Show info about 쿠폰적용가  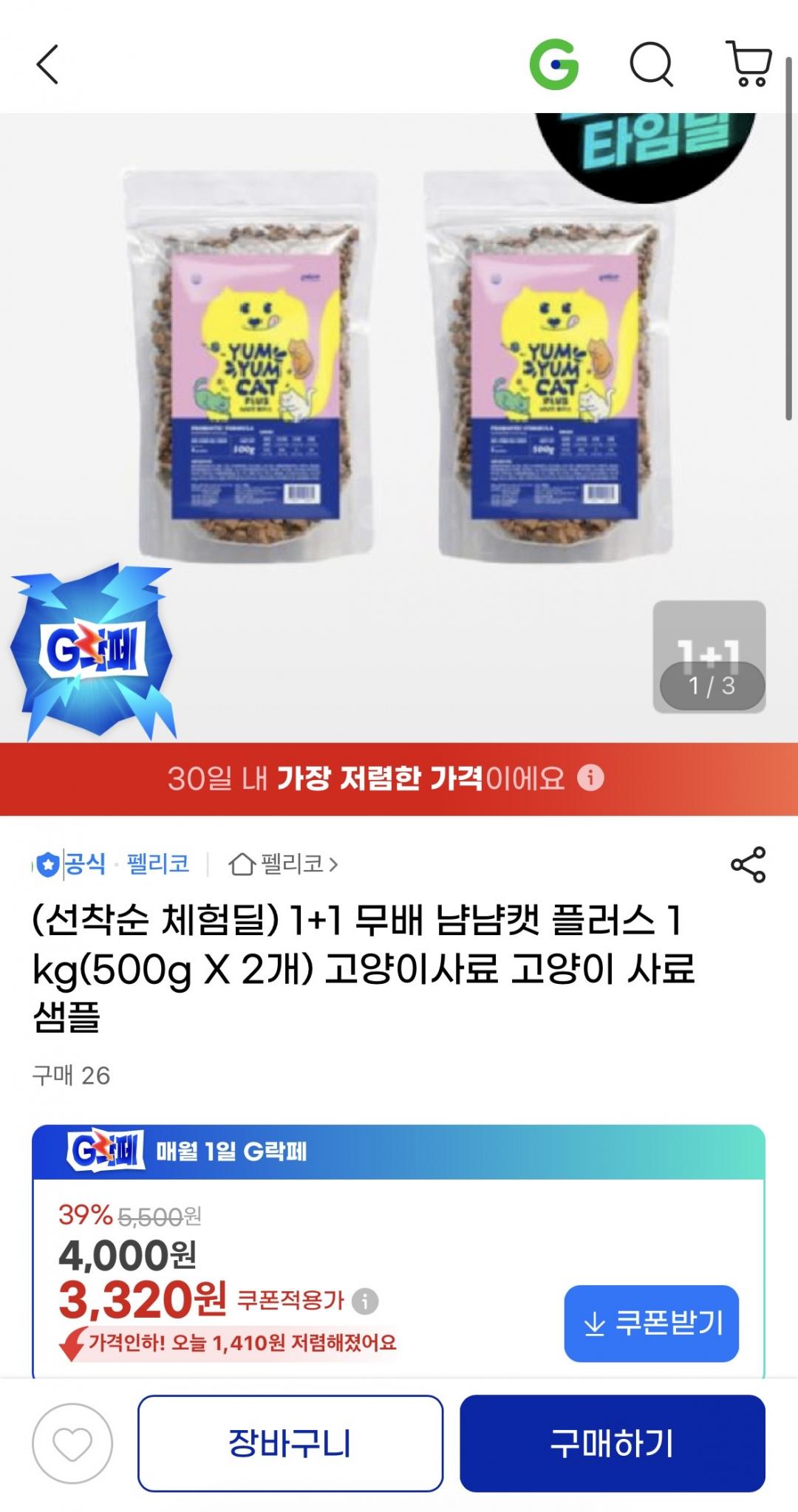click(x=365, y=1301)
